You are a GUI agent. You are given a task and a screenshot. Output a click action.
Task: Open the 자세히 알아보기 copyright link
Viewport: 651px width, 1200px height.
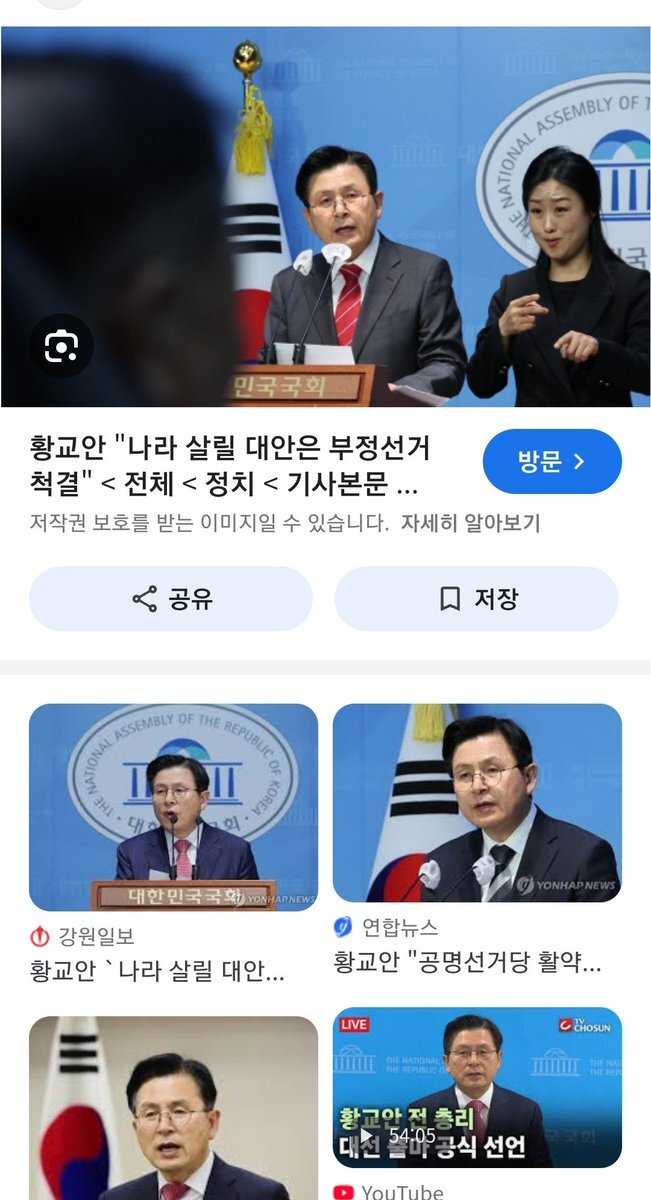[470, 523]
